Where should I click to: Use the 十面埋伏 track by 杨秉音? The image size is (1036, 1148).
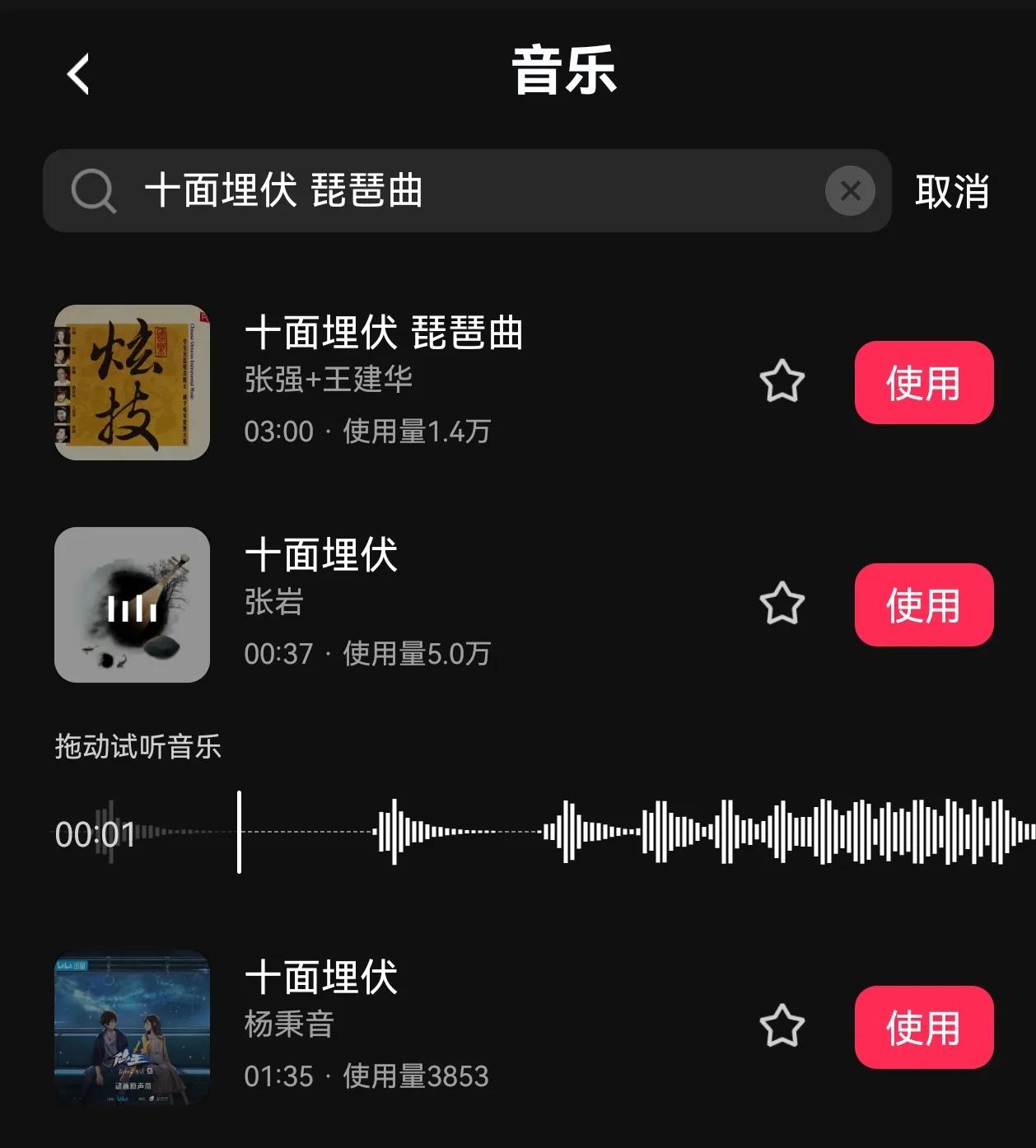click(923, 1028)
